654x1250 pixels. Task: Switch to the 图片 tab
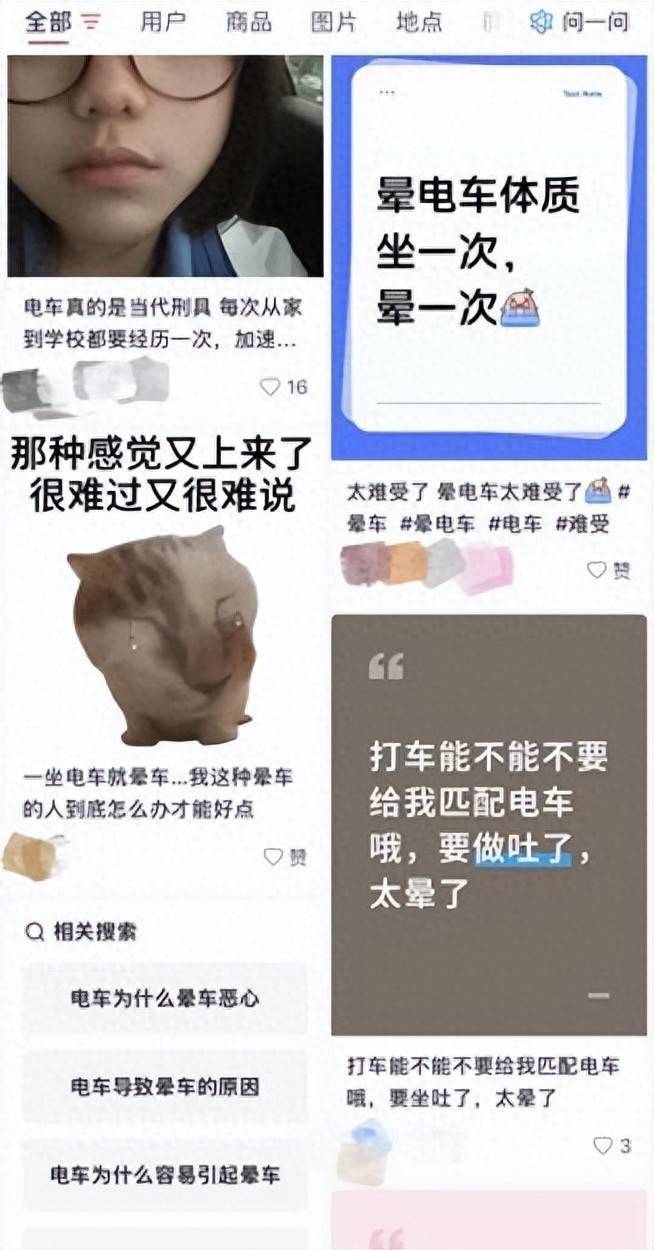333,22
